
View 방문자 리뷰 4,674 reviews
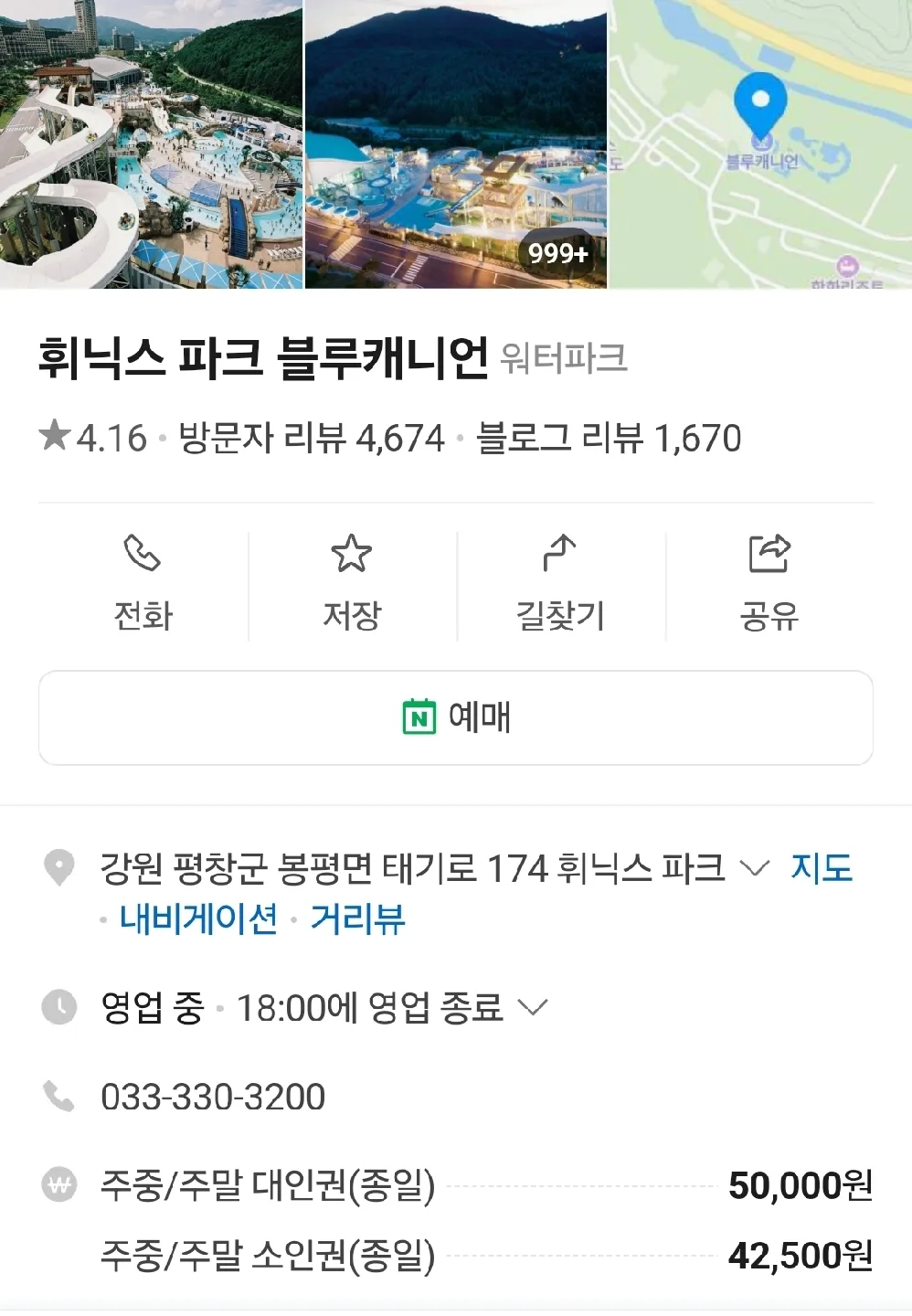pos(311,439)
